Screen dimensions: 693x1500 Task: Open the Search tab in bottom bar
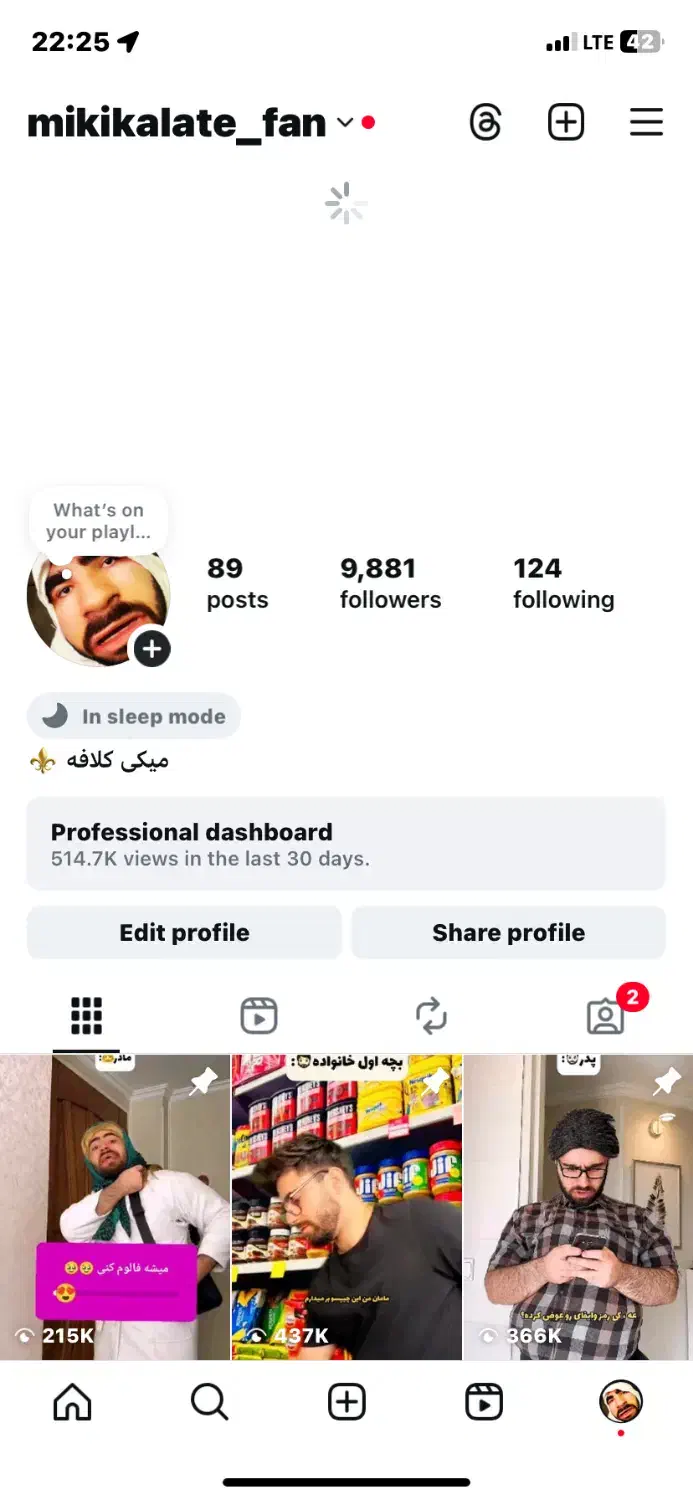pyautogui.click(x=209, y=1403)
